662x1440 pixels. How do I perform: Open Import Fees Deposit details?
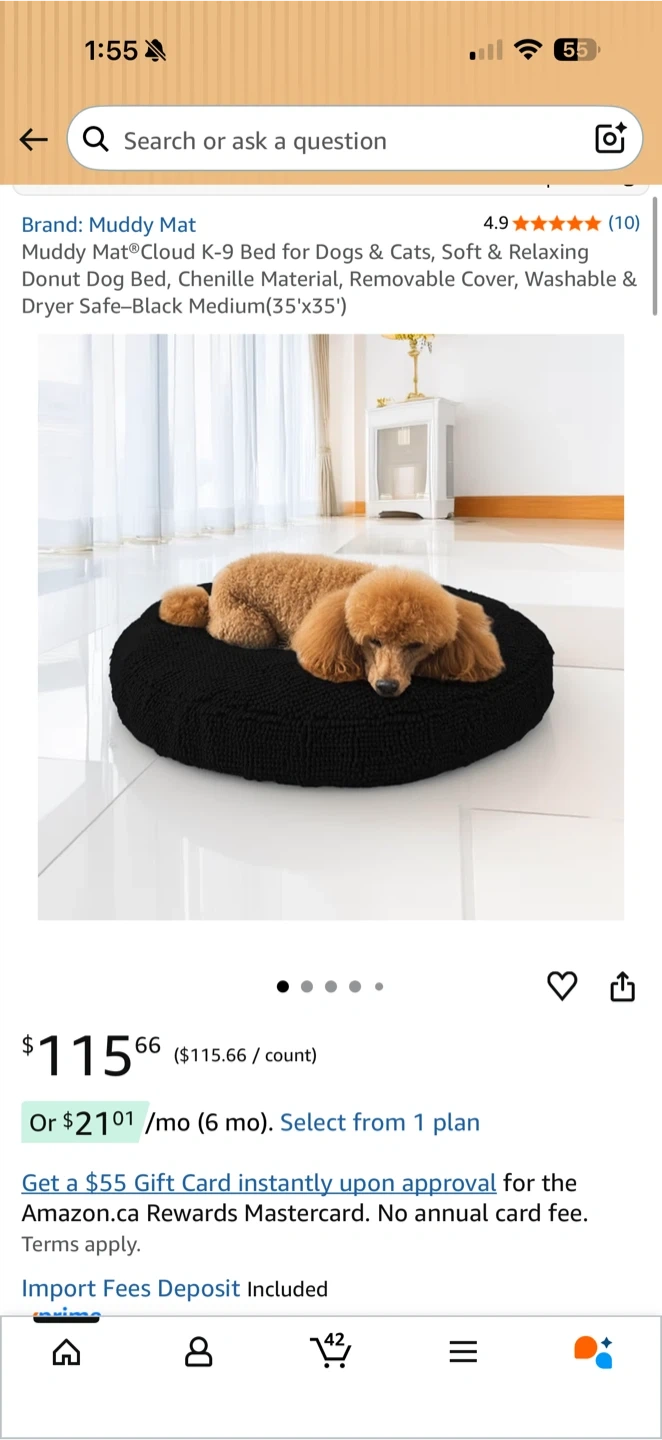131,1289
